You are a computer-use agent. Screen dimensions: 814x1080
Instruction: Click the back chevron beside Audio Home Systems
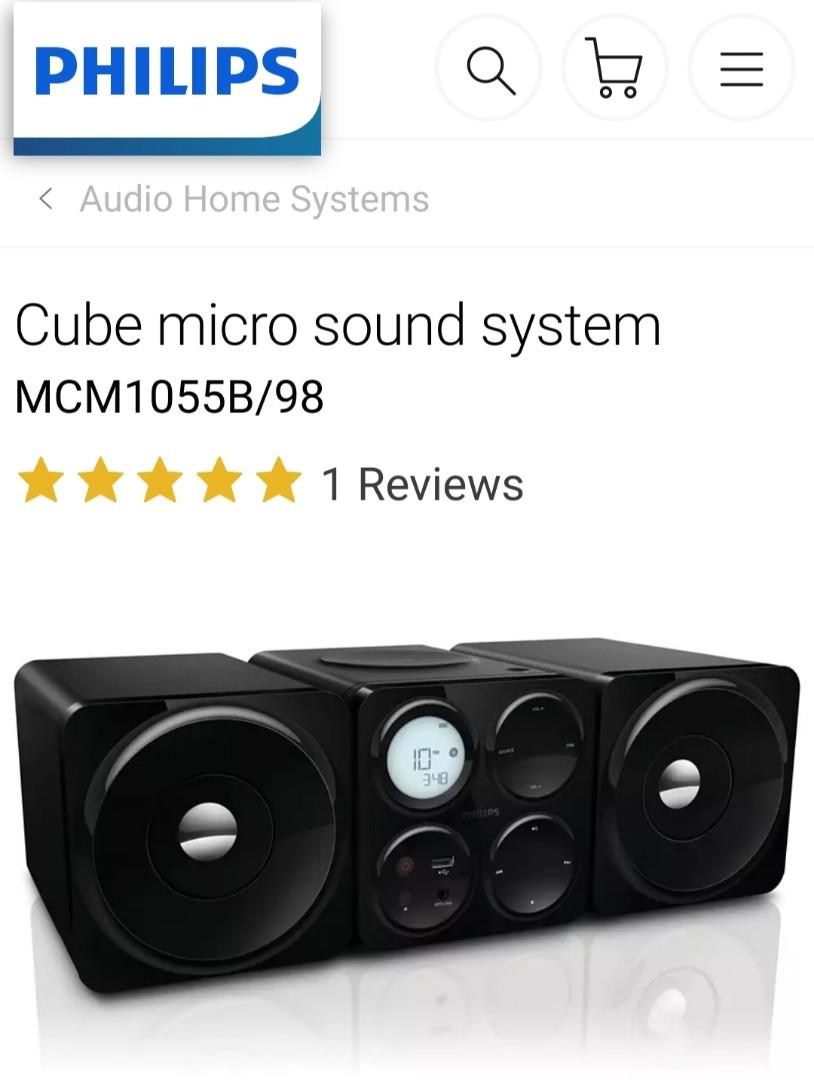(47, 200)
